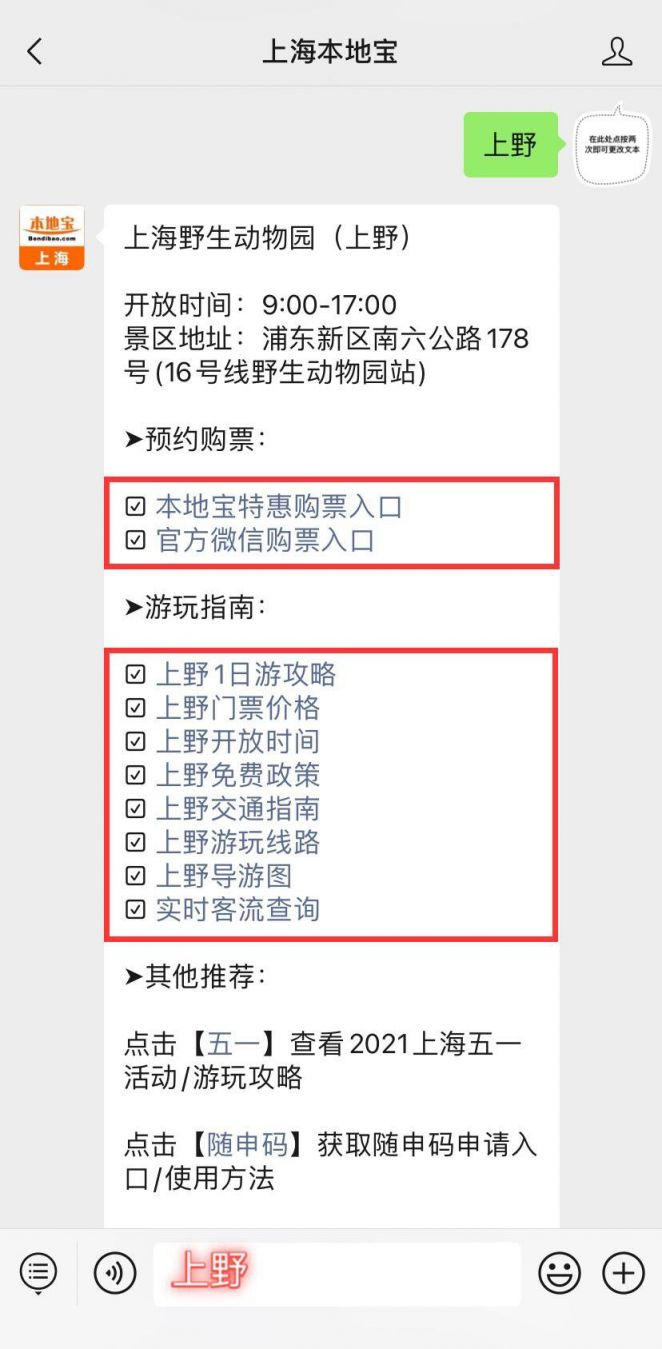Open the plus attachments menu

(x=623, y=1273)
